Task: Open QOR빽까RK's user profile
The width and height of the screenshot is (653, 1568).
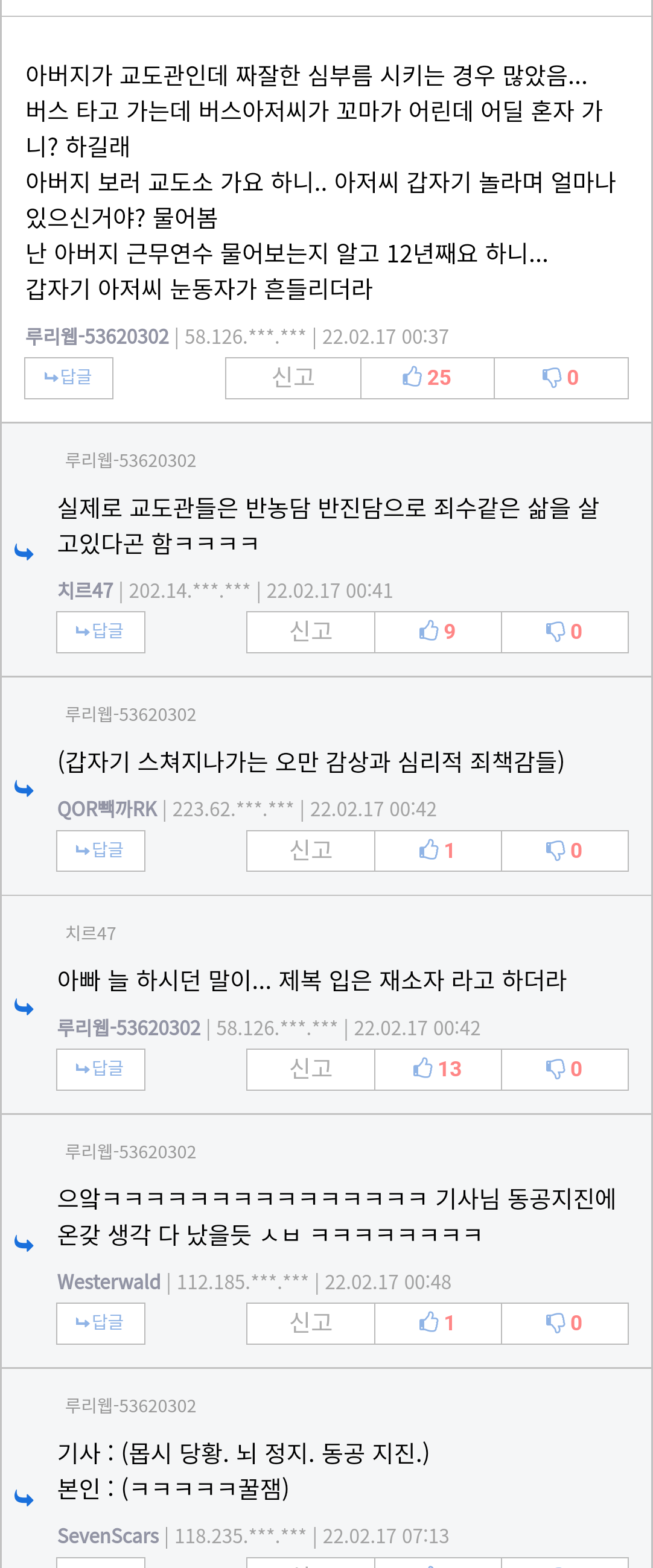Action: [107, 809]
